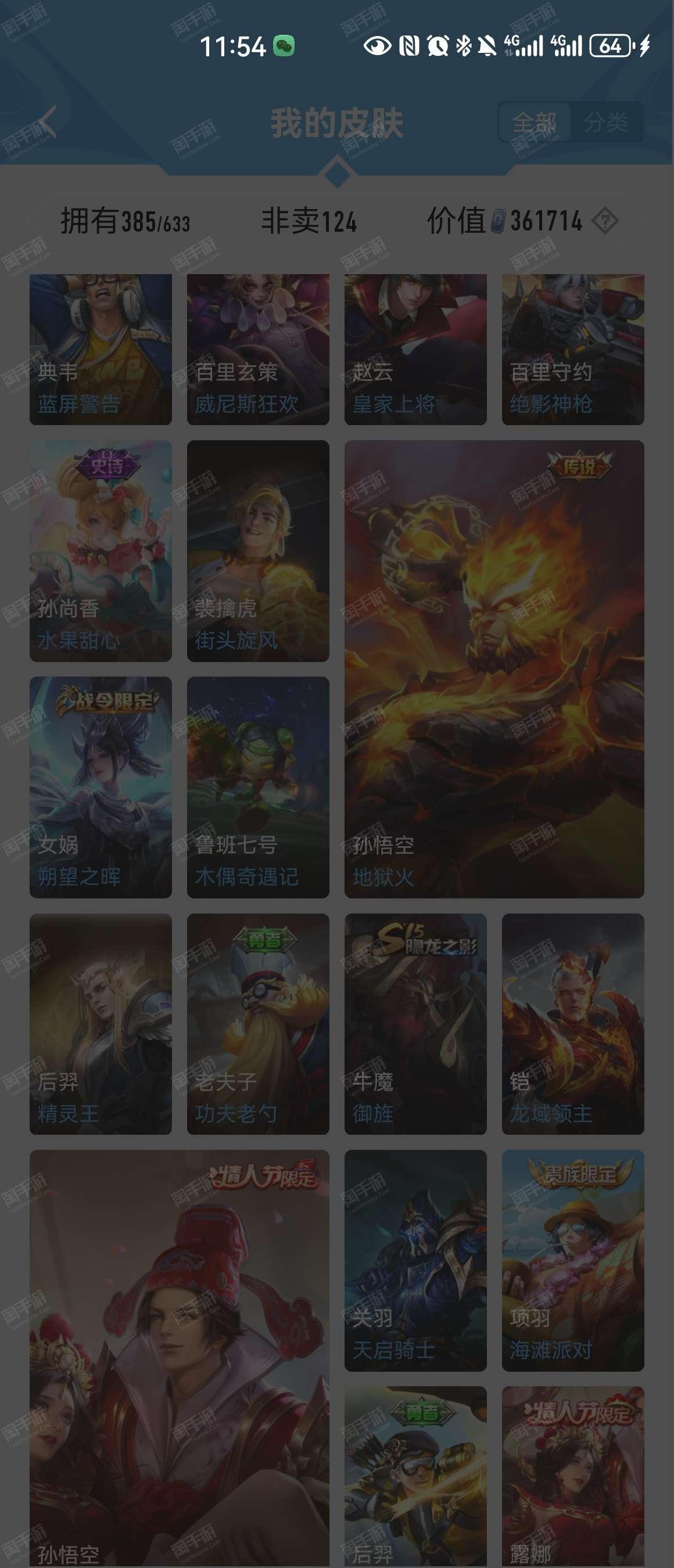This screenshot has width=674, height=1568.
Task: Select 关羽 天启骑士 skin
Action: [415, 1260]
